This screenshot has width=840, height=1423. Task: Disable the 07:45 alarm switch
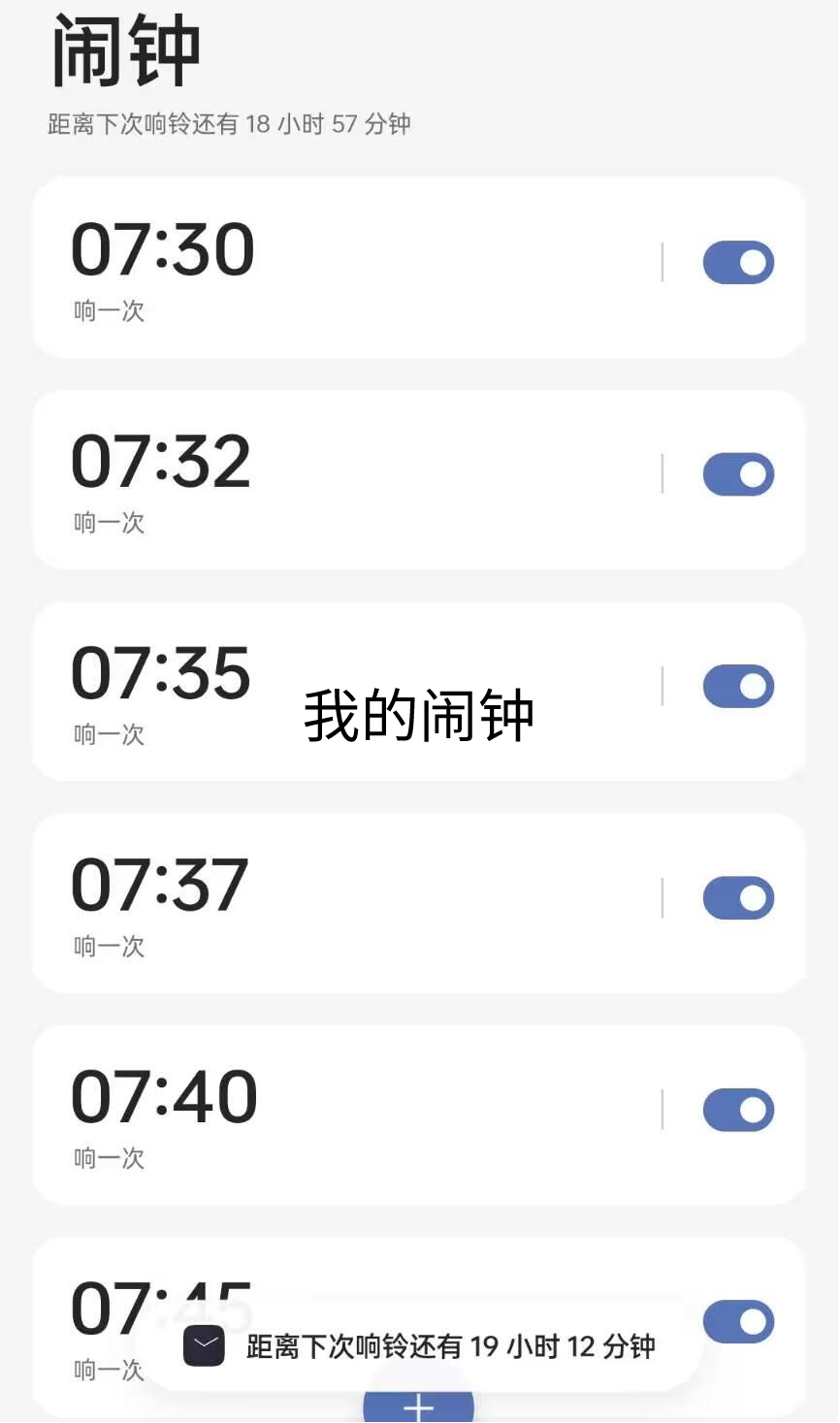[738, 1321]
